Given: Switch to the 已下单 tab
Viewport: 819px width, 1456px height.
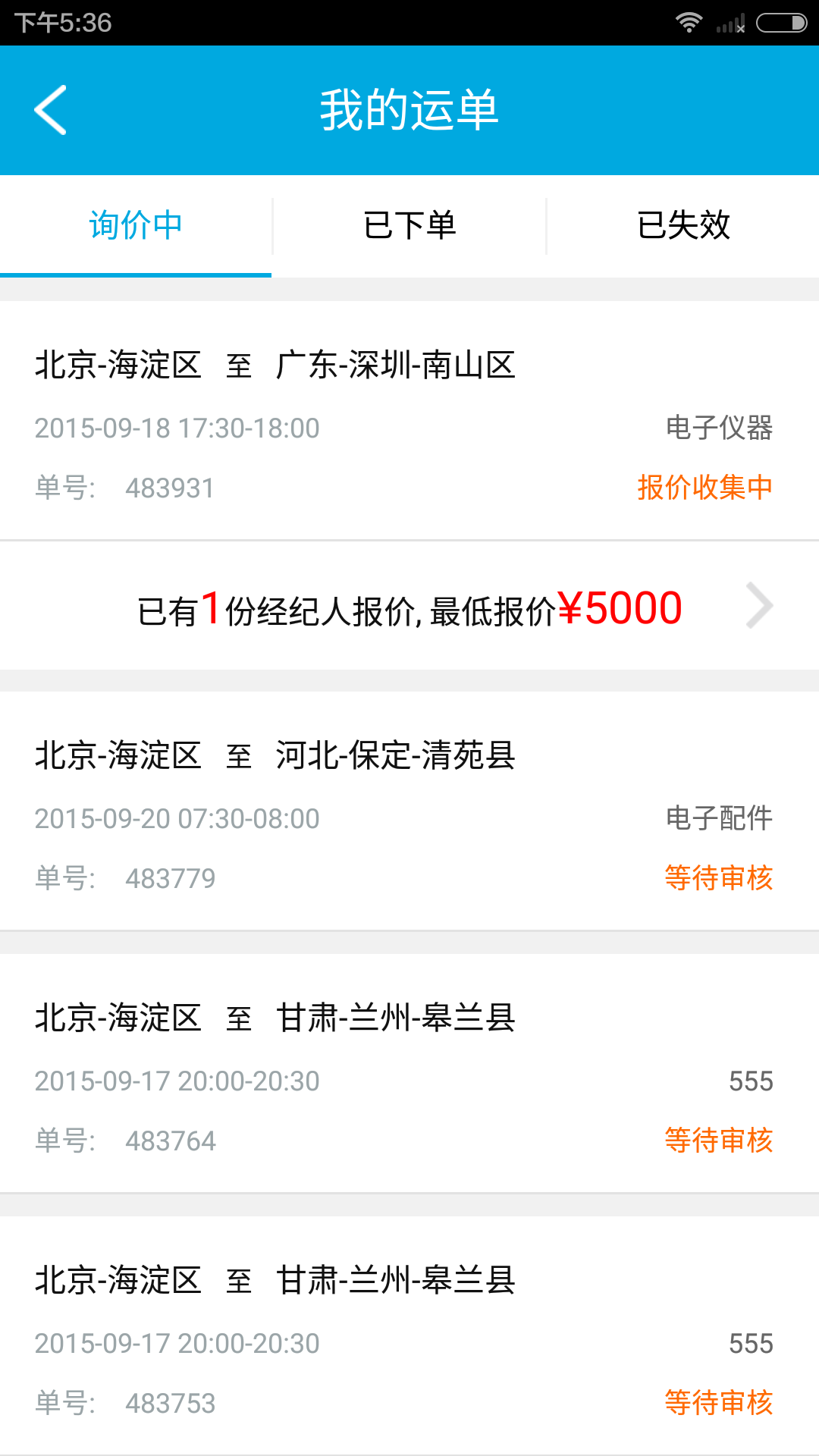Looking at the screenshot, I should (409, 225).
